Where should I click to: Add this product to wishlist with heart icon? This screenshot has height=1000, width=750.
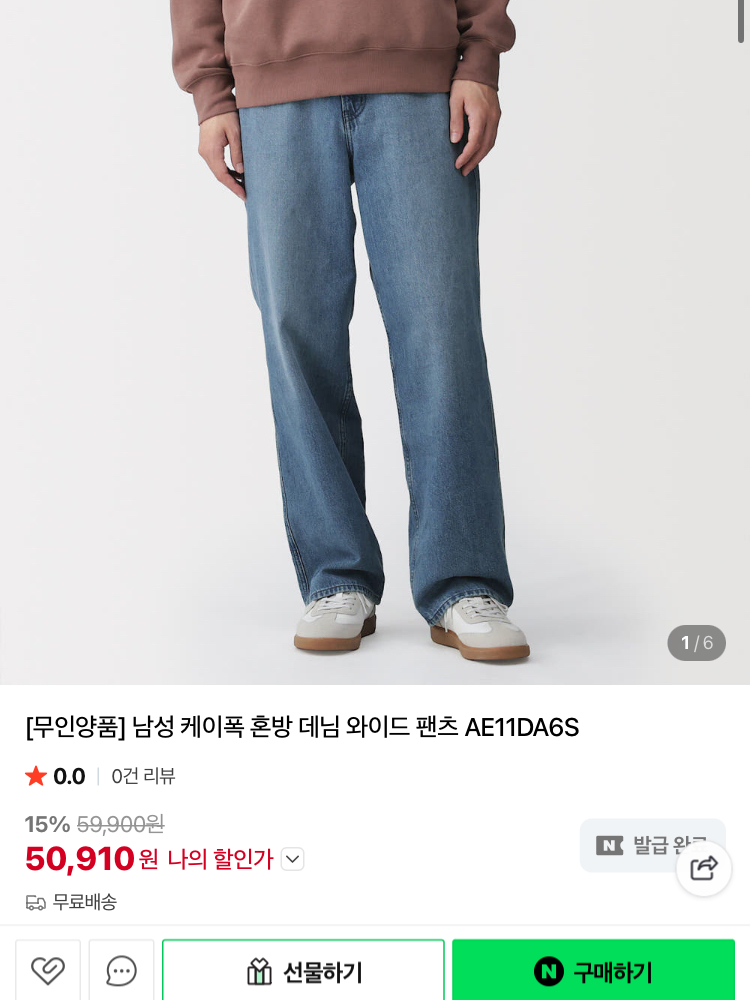[x=48, y=970]
